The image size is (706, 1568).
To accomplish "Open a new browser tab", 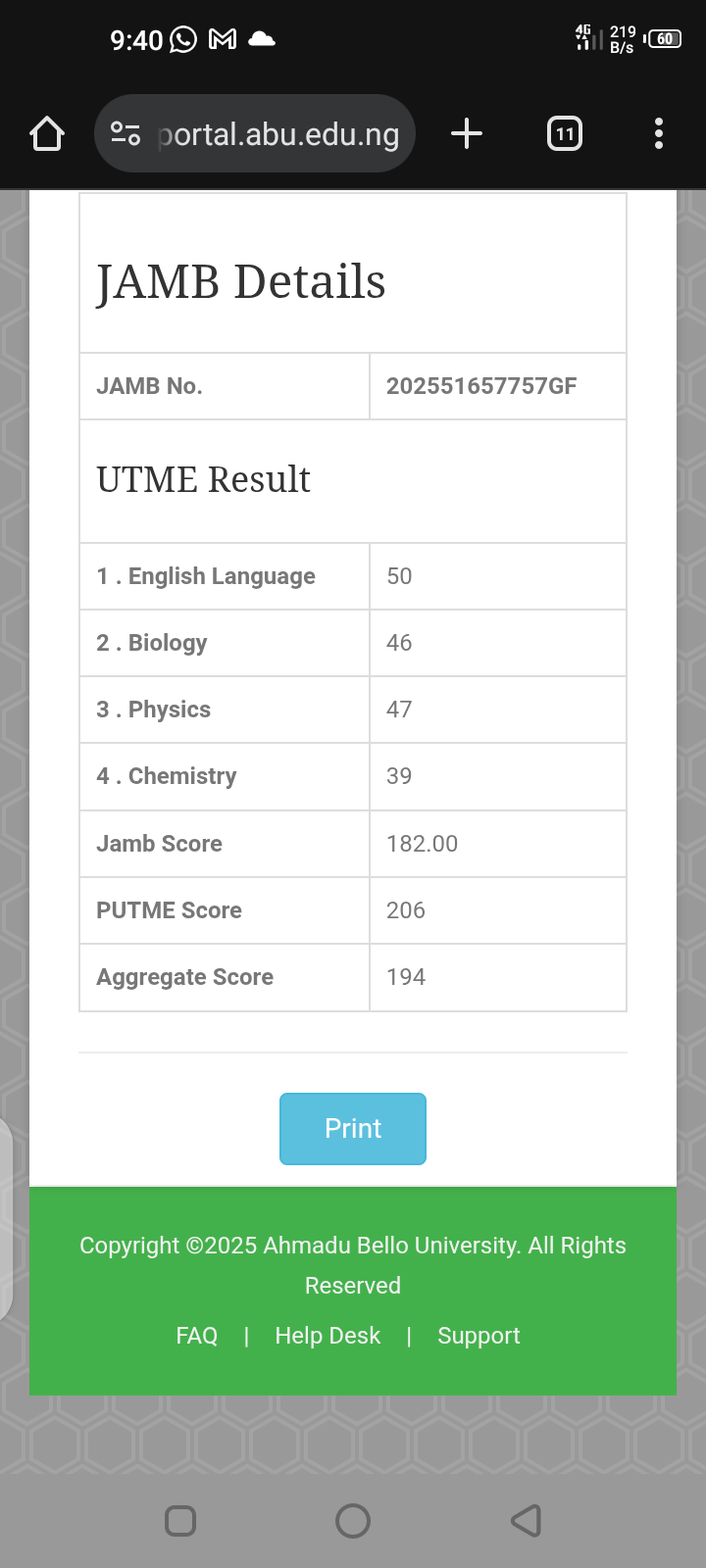I will point(467,133).
